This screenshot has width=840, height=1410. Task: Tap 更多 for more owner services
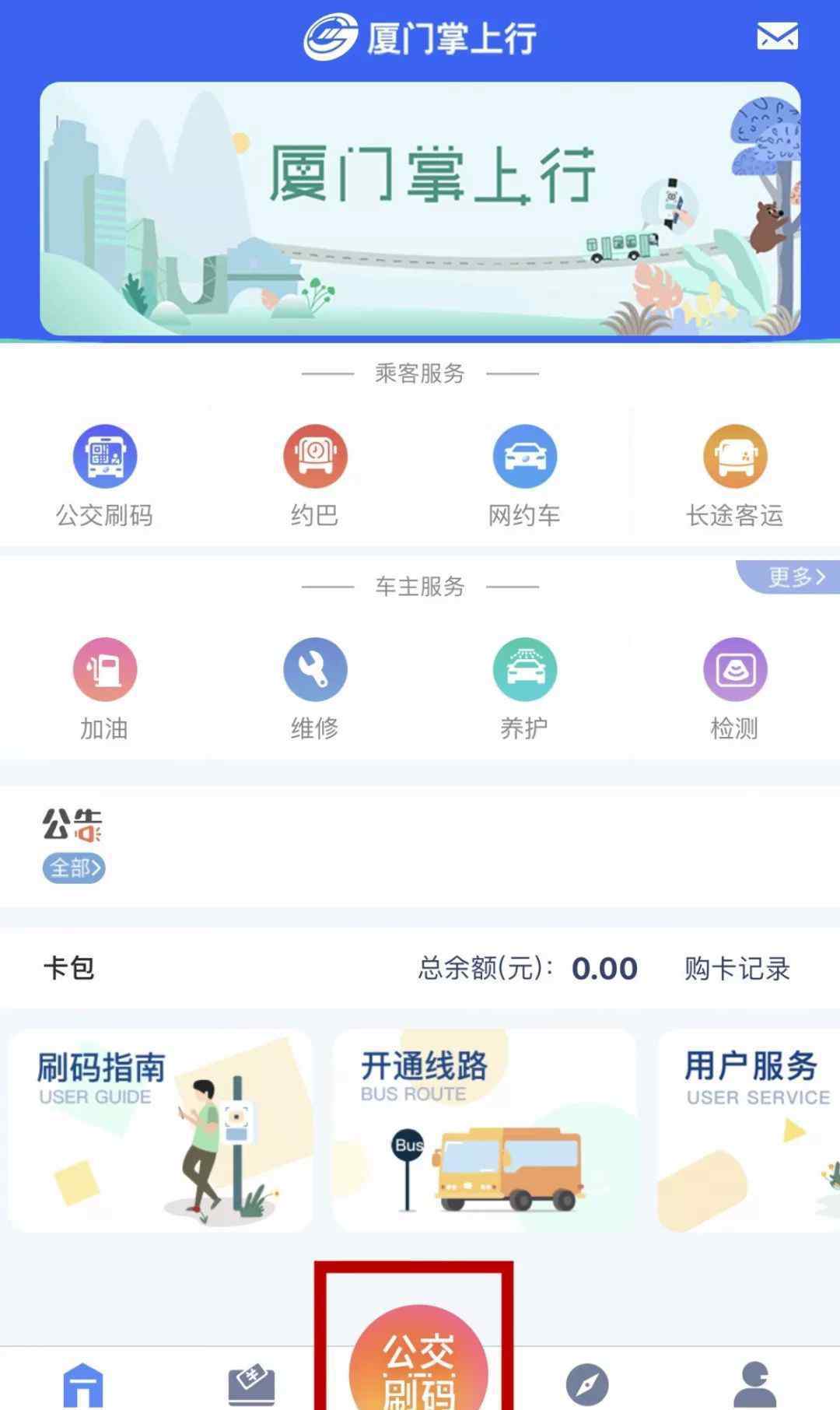(792, 577)
